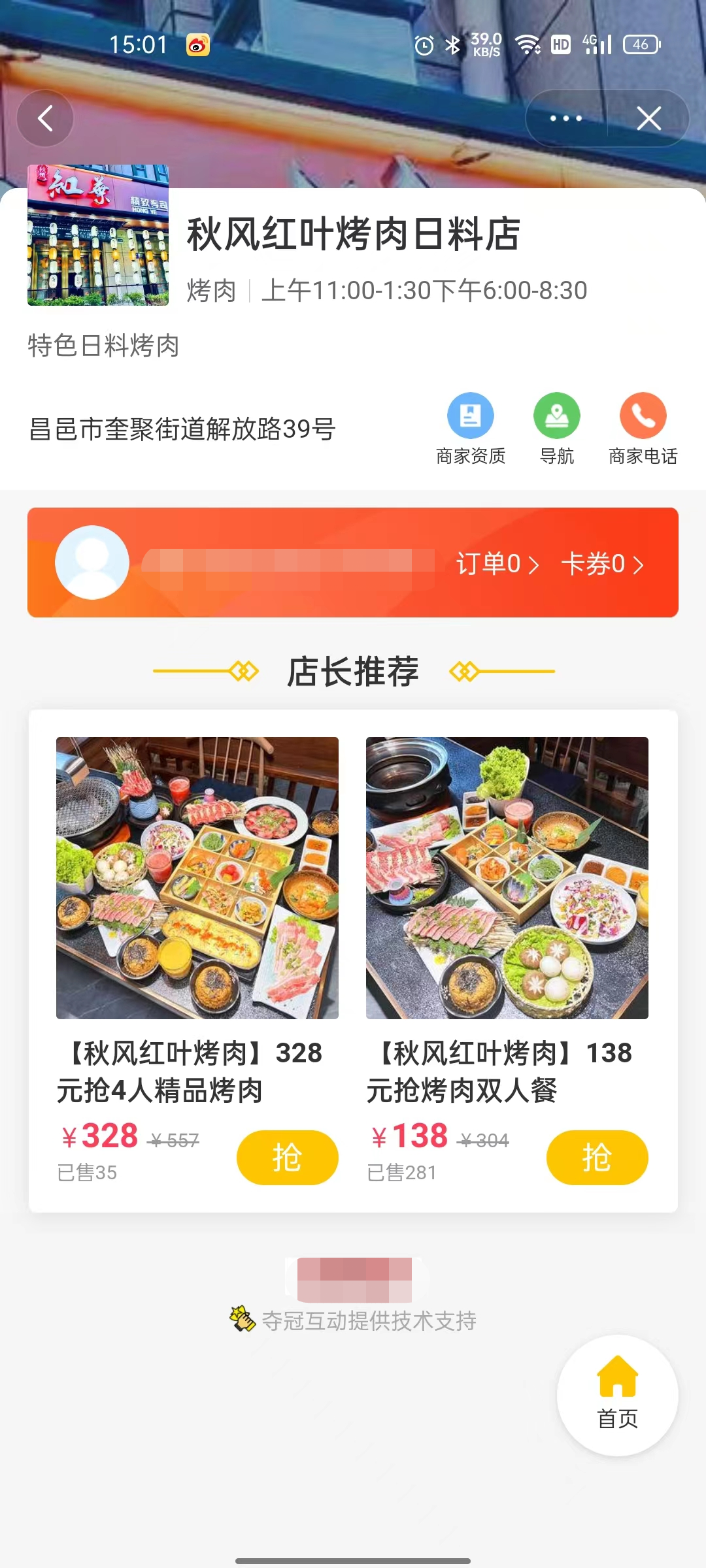Viewport: 706px width, 1568px height.
Task: Go back using the top-left arrow
Action: [45, 118]
